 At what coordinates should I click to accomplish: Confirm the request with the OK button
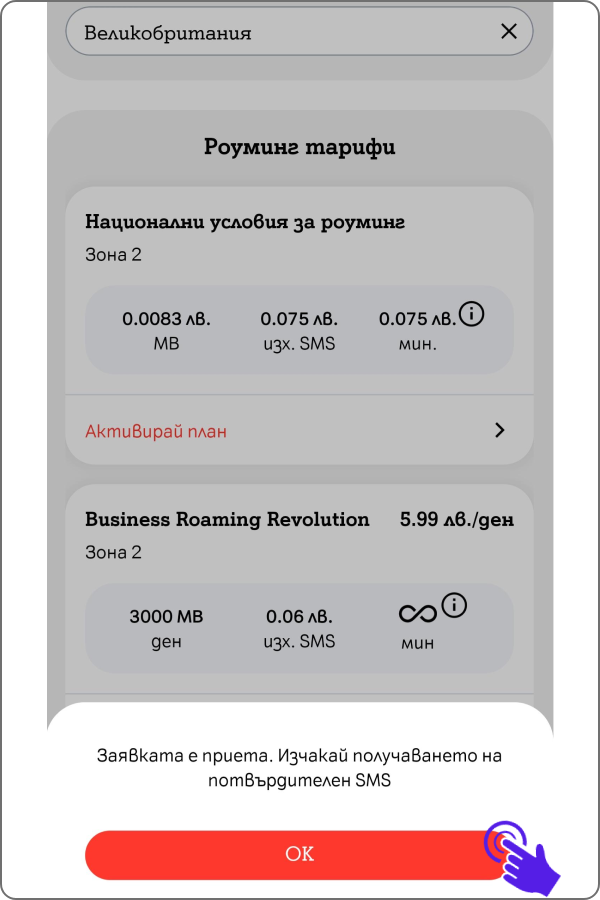[299, 854]
